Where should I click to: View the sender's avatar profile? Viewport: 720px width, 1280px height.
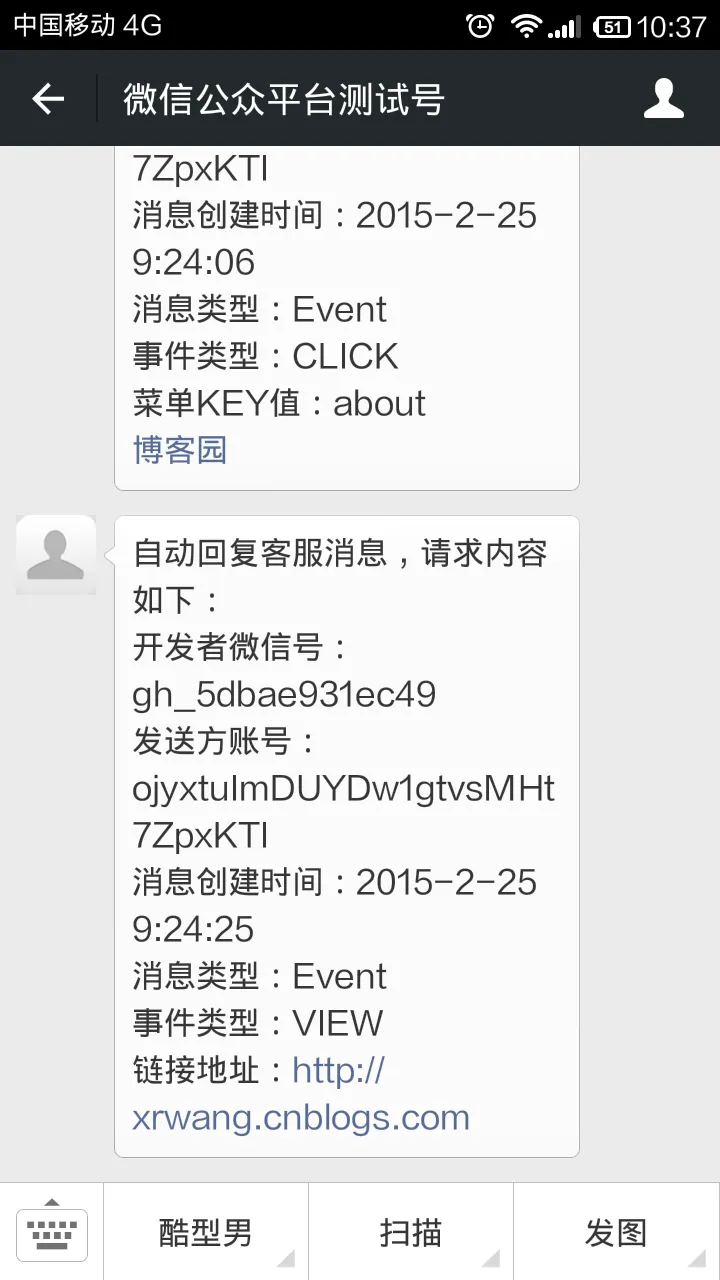pos(56,555)
